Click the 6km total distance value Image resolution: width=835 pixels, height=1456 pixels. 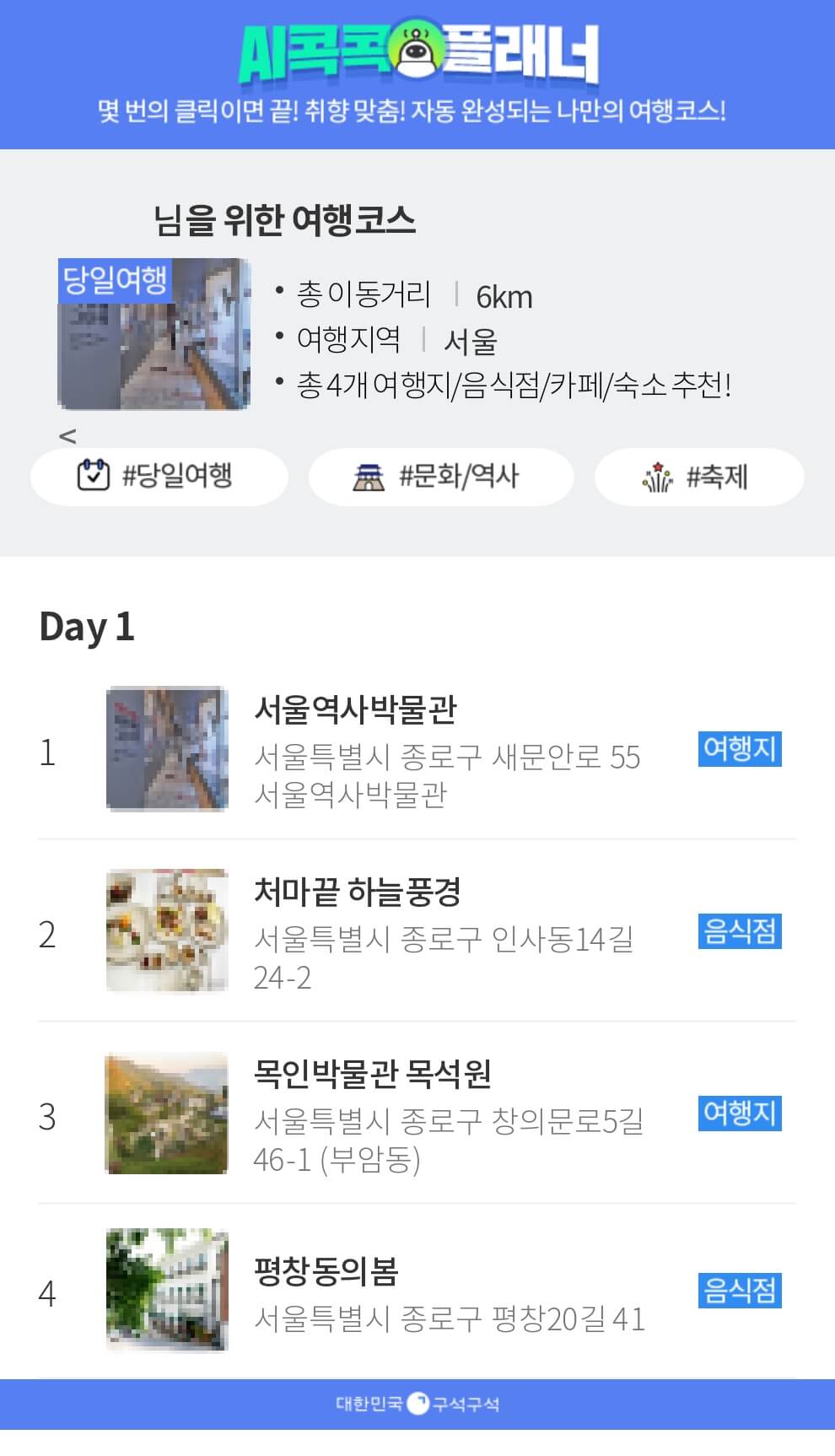[504, 297]
